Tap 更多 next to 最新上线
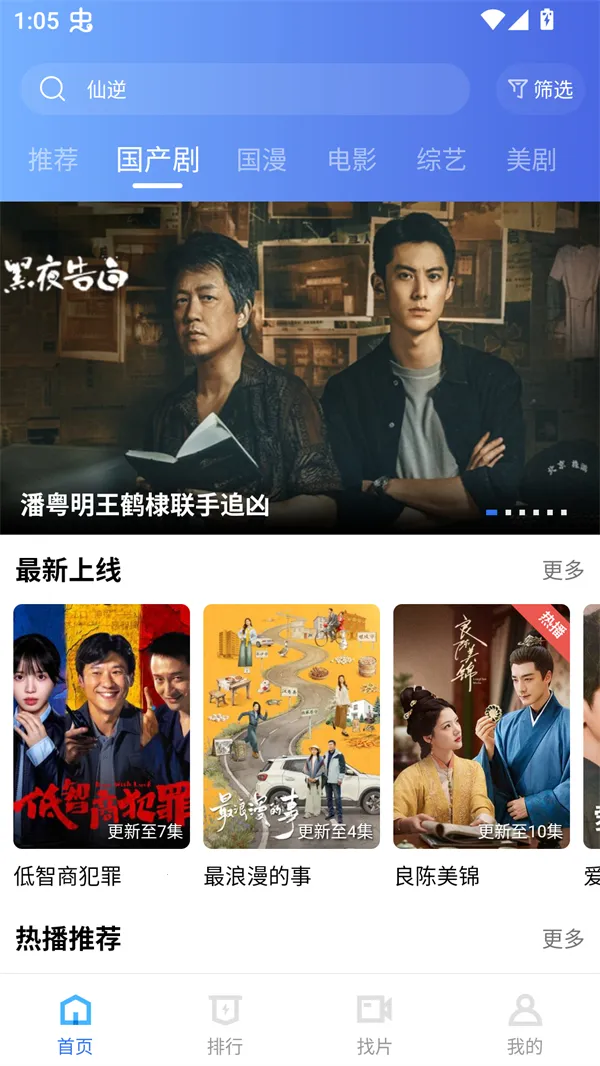Screen dimensions: 600x1066 tap(563, 570)
